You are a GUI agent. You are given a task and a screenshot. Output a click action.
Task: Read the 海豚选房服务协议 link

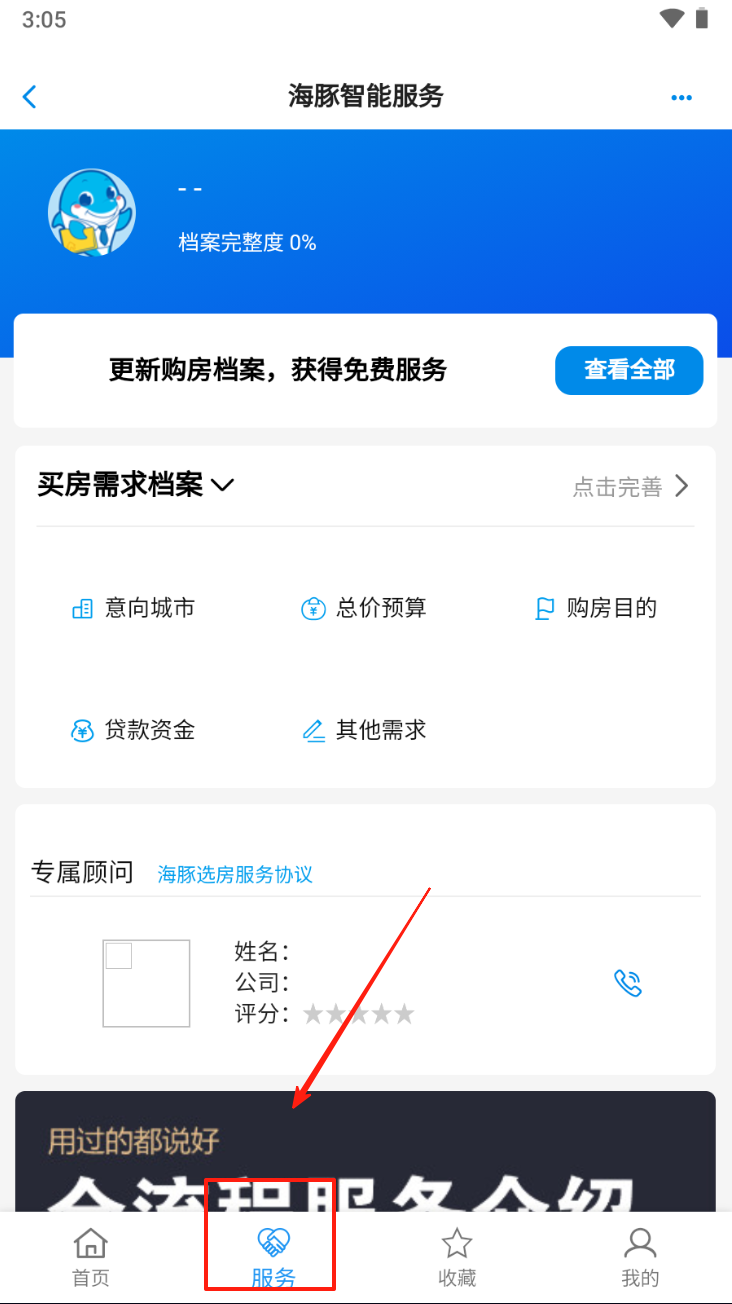click(235, 874)
